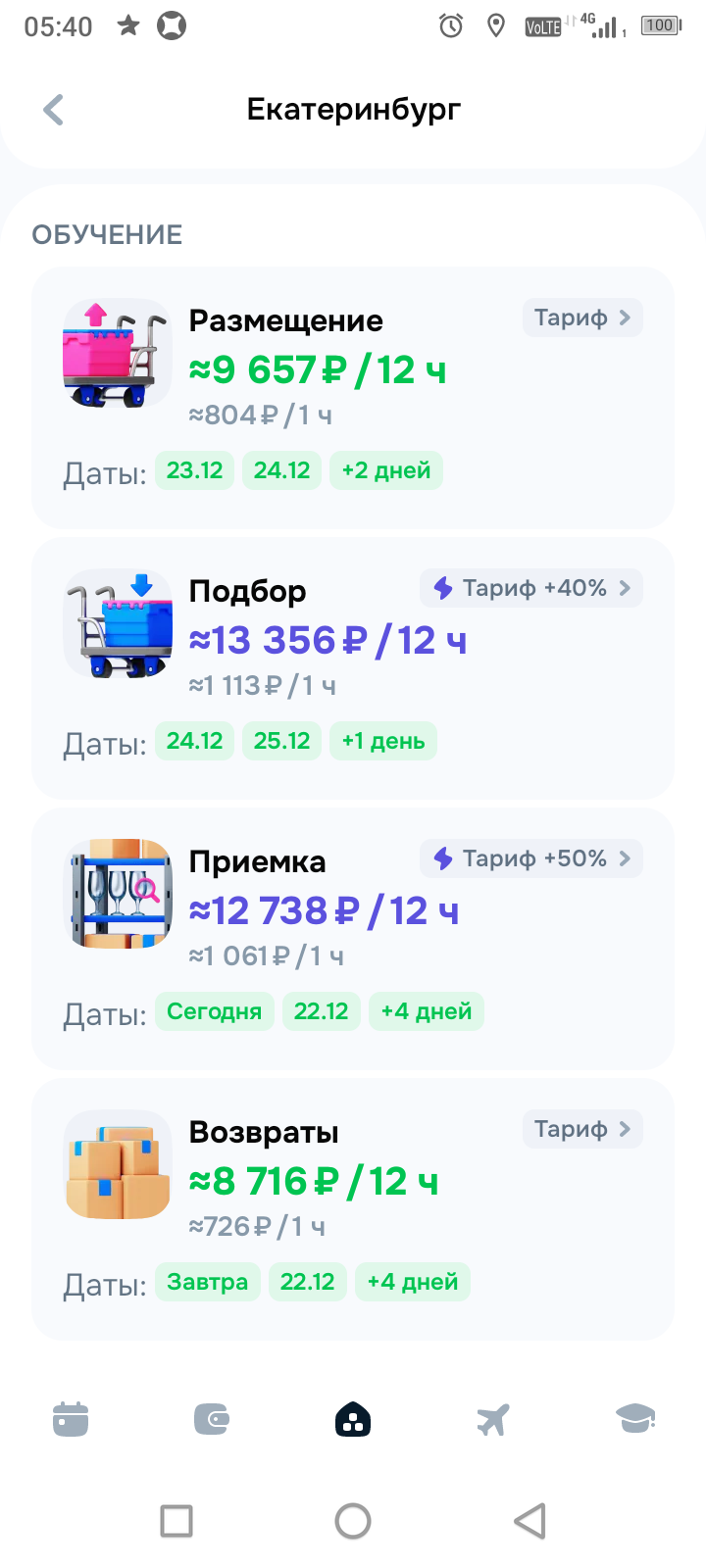Choose Сегодня for Приемка
Screen dimensions: 706x1568
coord(214,1011)
